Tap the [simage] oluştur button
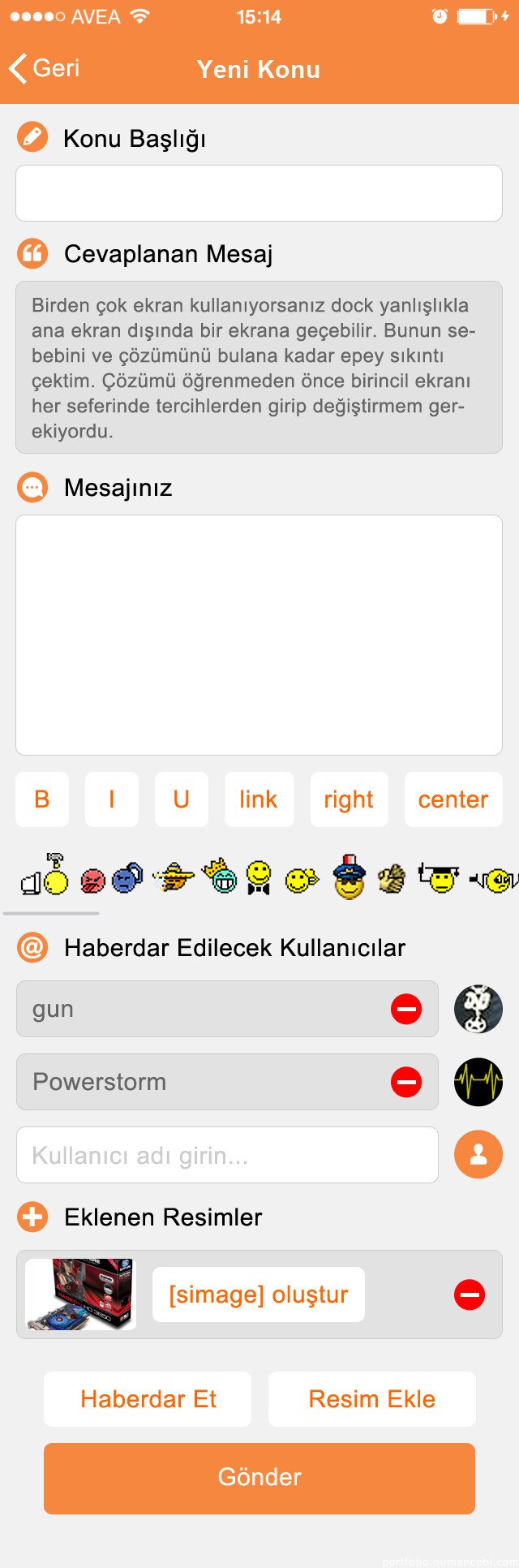This screenshot has height=1568, width=519. click(x=259, y=1294)
